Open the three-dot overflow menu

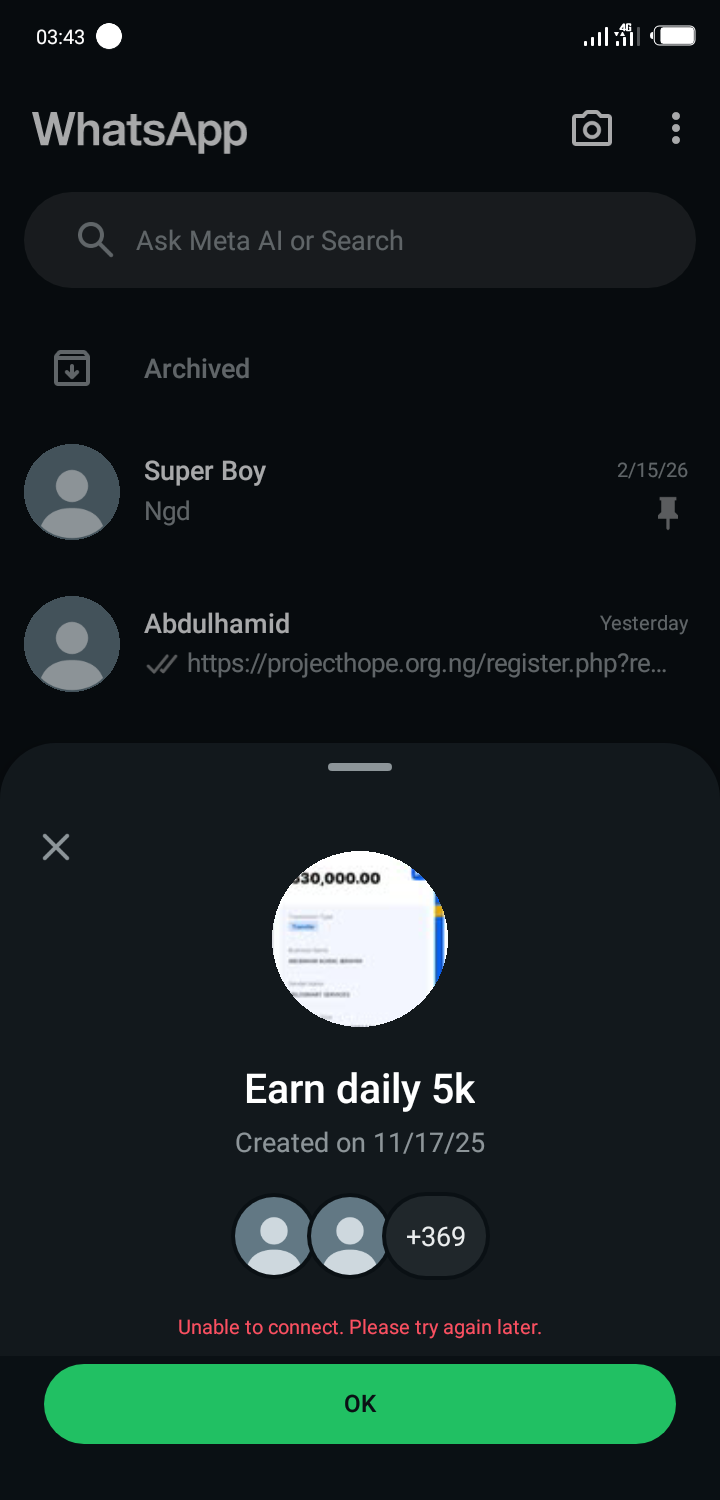[676, 129]
